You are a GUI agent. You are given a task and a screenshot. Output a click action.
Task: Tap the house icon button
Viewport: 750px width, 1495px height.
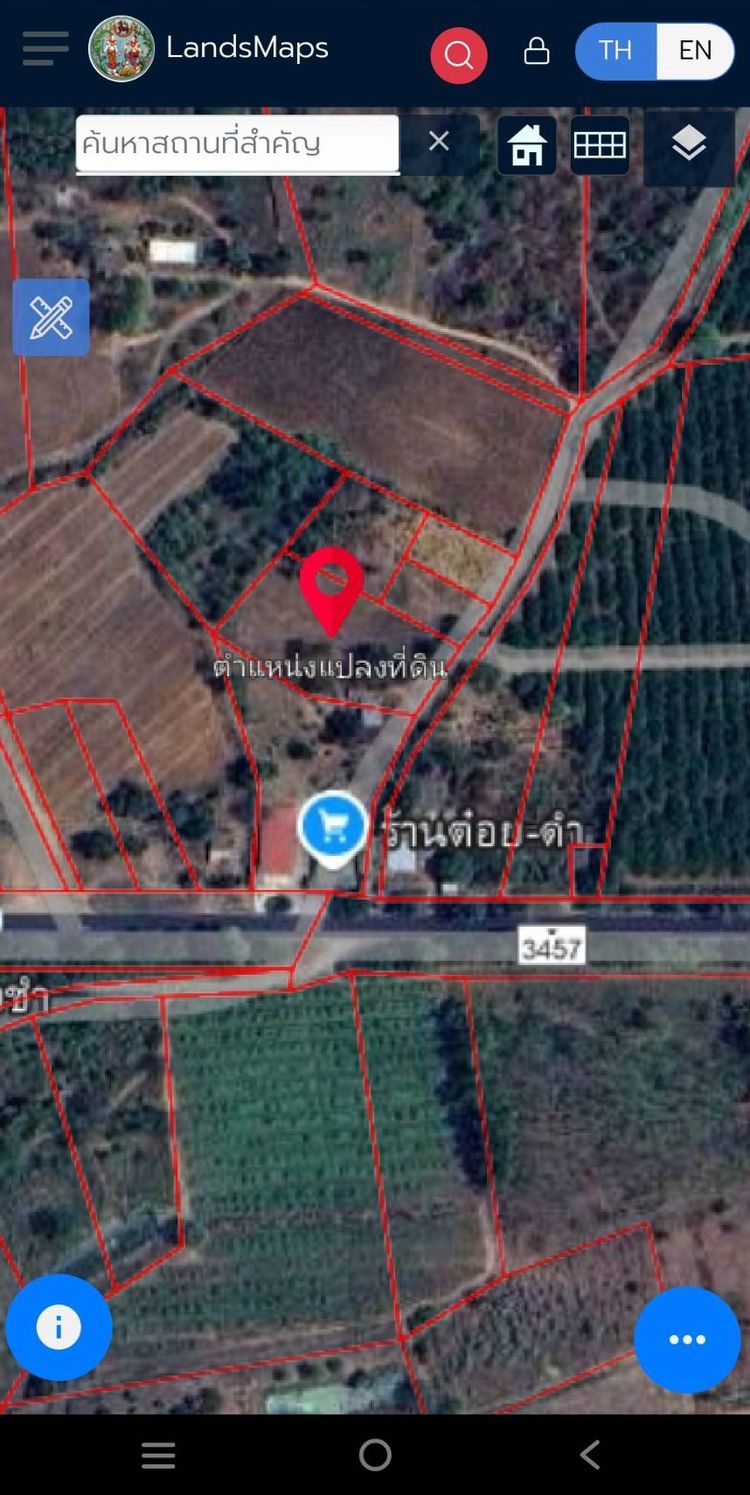pos(527,146)
